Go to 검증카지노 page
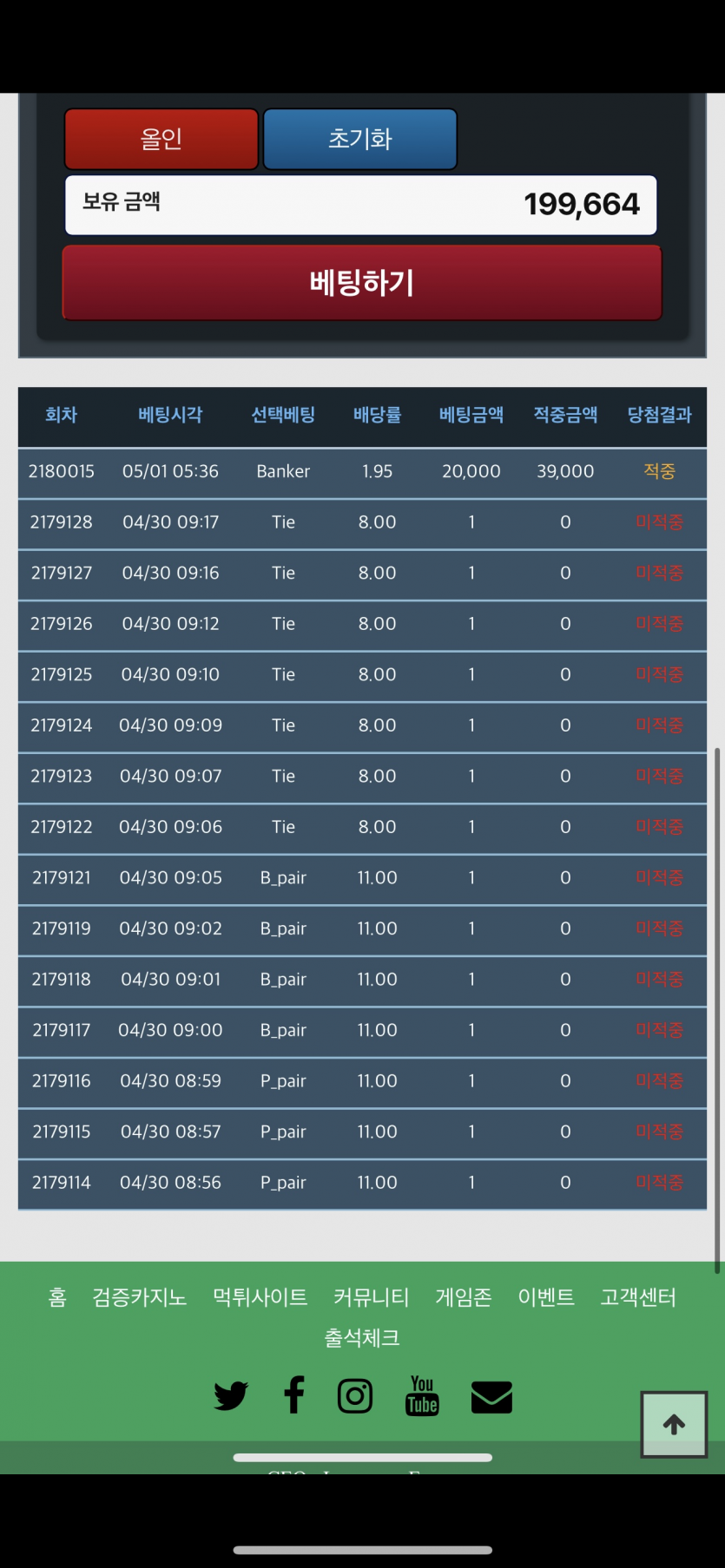Screen dimensions: 725x1568 click(x=139, y=1297)
